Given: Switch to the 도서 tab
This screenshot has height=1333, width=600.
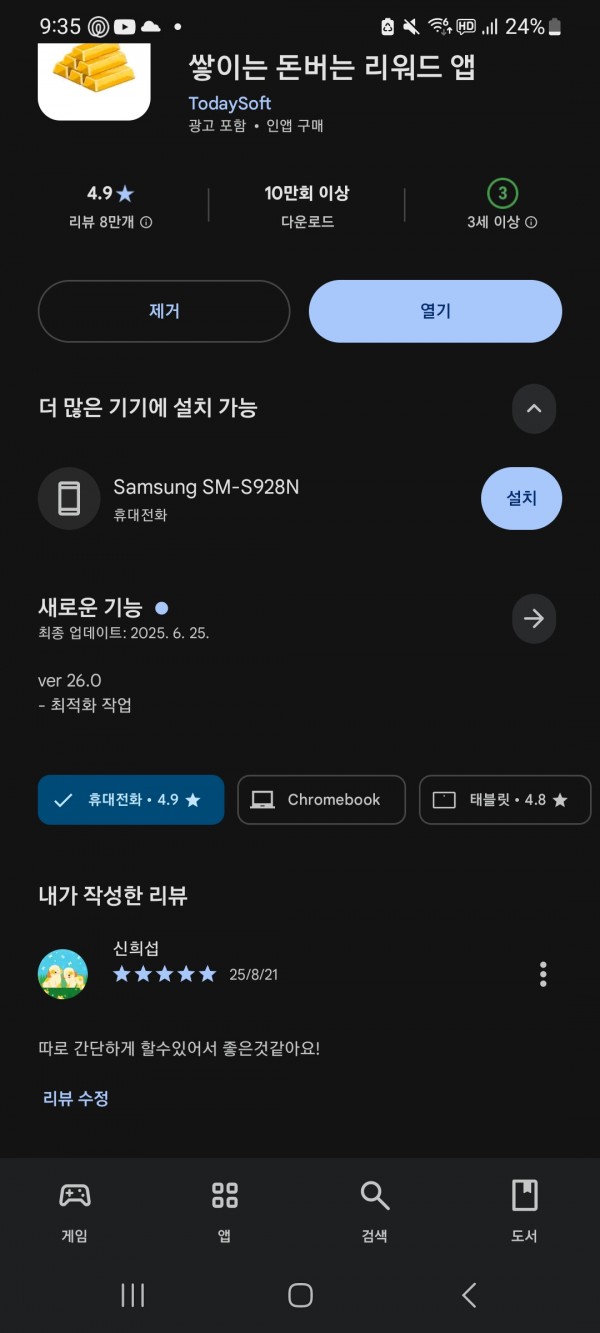Looking at the screenshot, I should [x=524, y=1209].
